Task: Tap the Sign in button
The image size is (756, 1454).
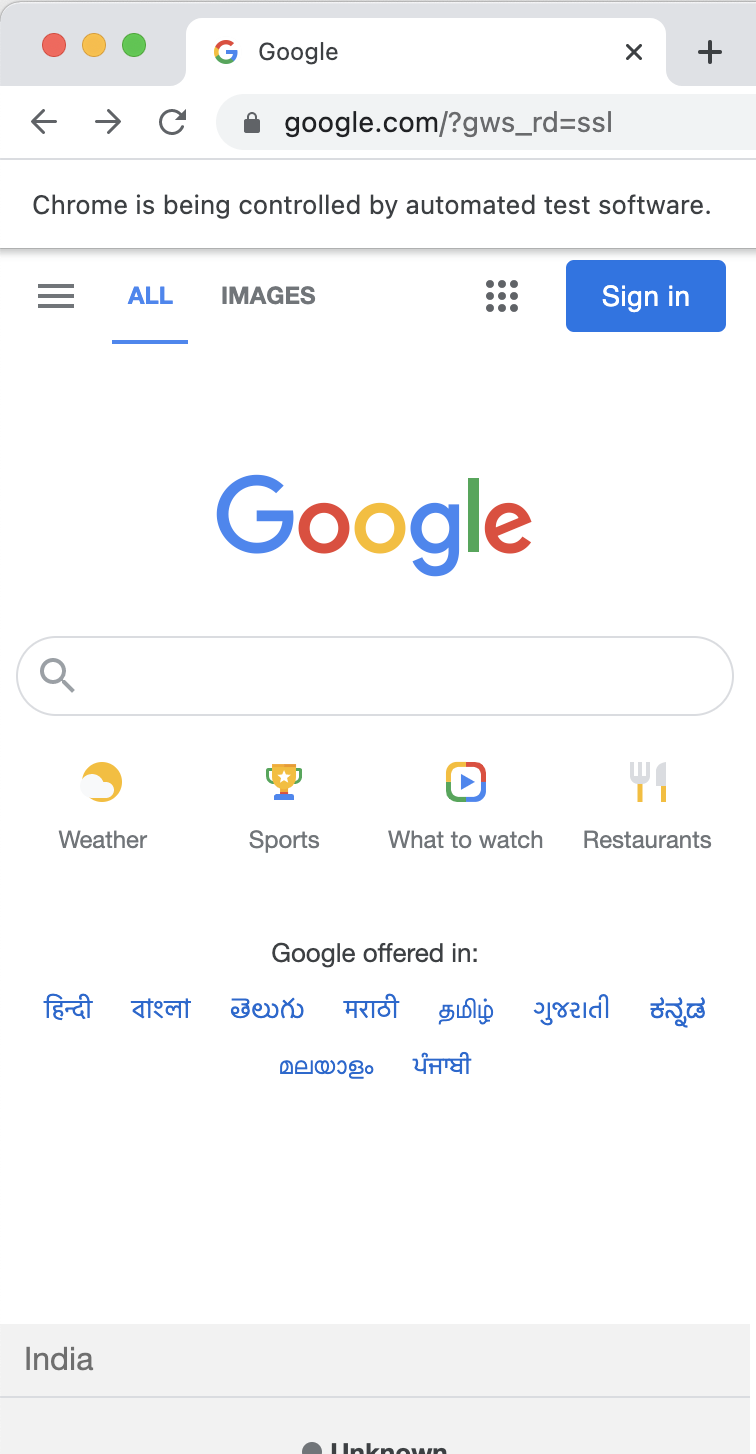Action: coord(645,296)
